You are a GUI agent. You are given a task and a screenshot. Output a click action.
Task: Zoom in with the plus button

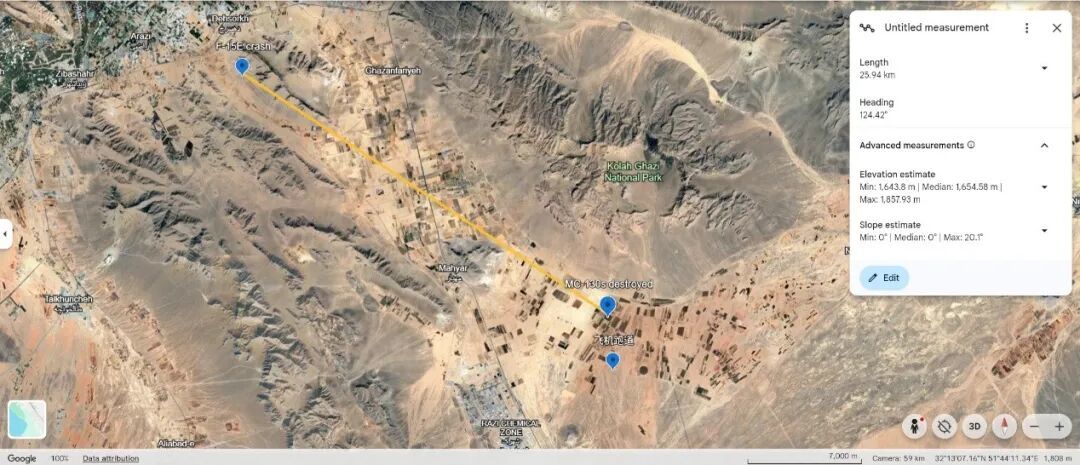tap(1059, 426)
